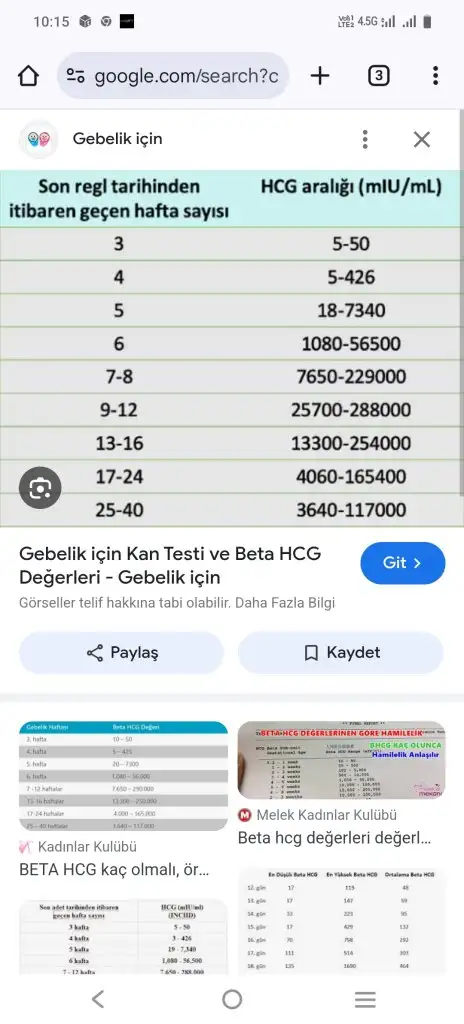Open image options menu beside Gebelik için

[x=365, y=139]
